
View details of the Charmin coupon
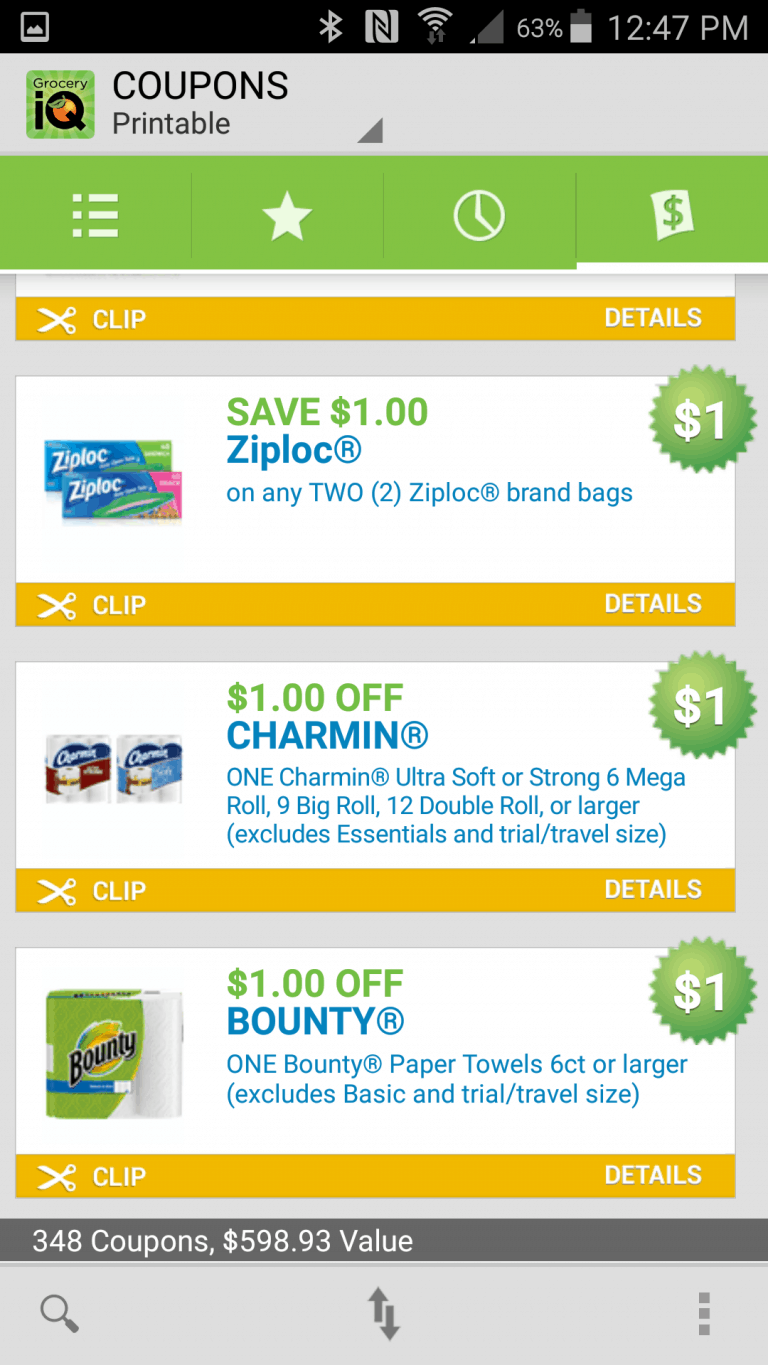653,890
